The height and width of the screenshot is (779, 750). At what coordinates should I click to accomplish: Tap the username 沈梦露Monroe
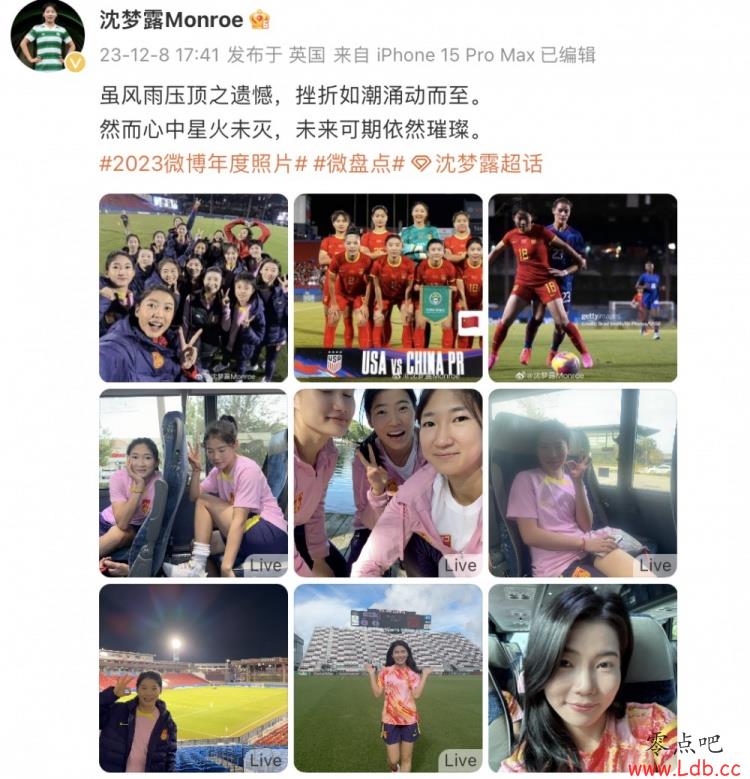coord(171,20)
